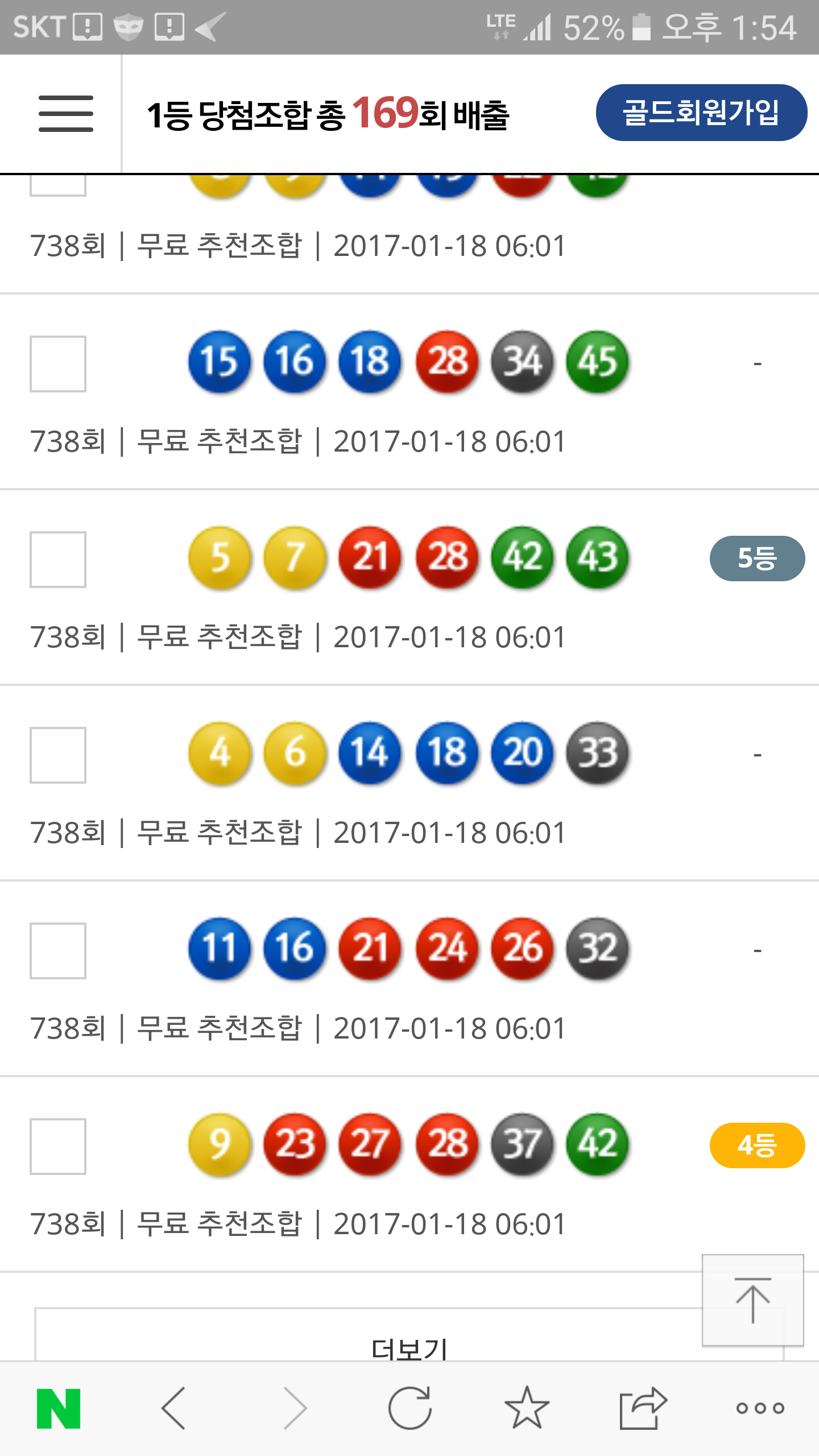Select checkbox for combination 5 7 21 28 42 43

tap(58, 560)
